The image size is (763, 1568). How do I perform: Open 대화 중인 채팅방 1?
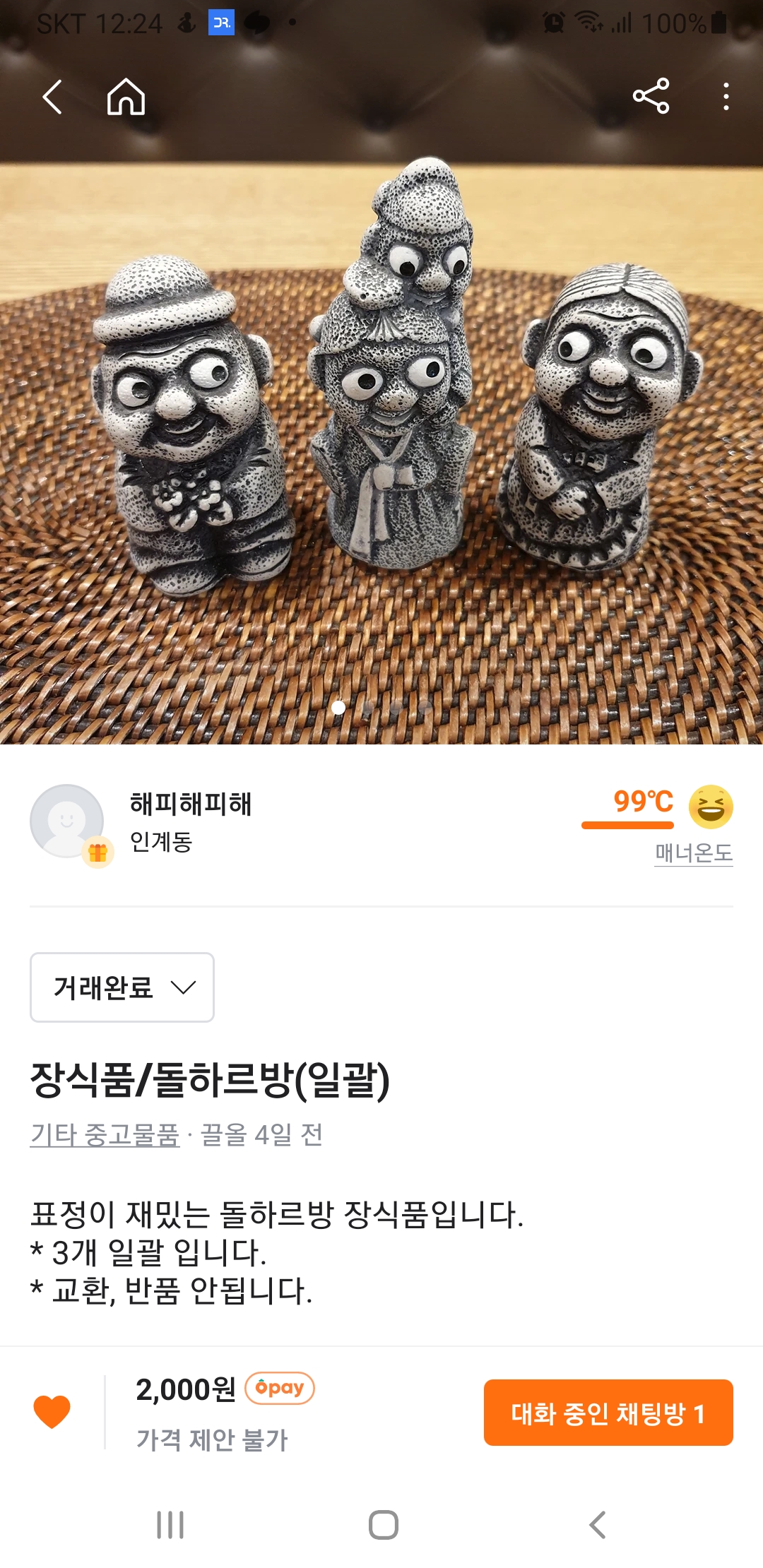(608, 1413)
